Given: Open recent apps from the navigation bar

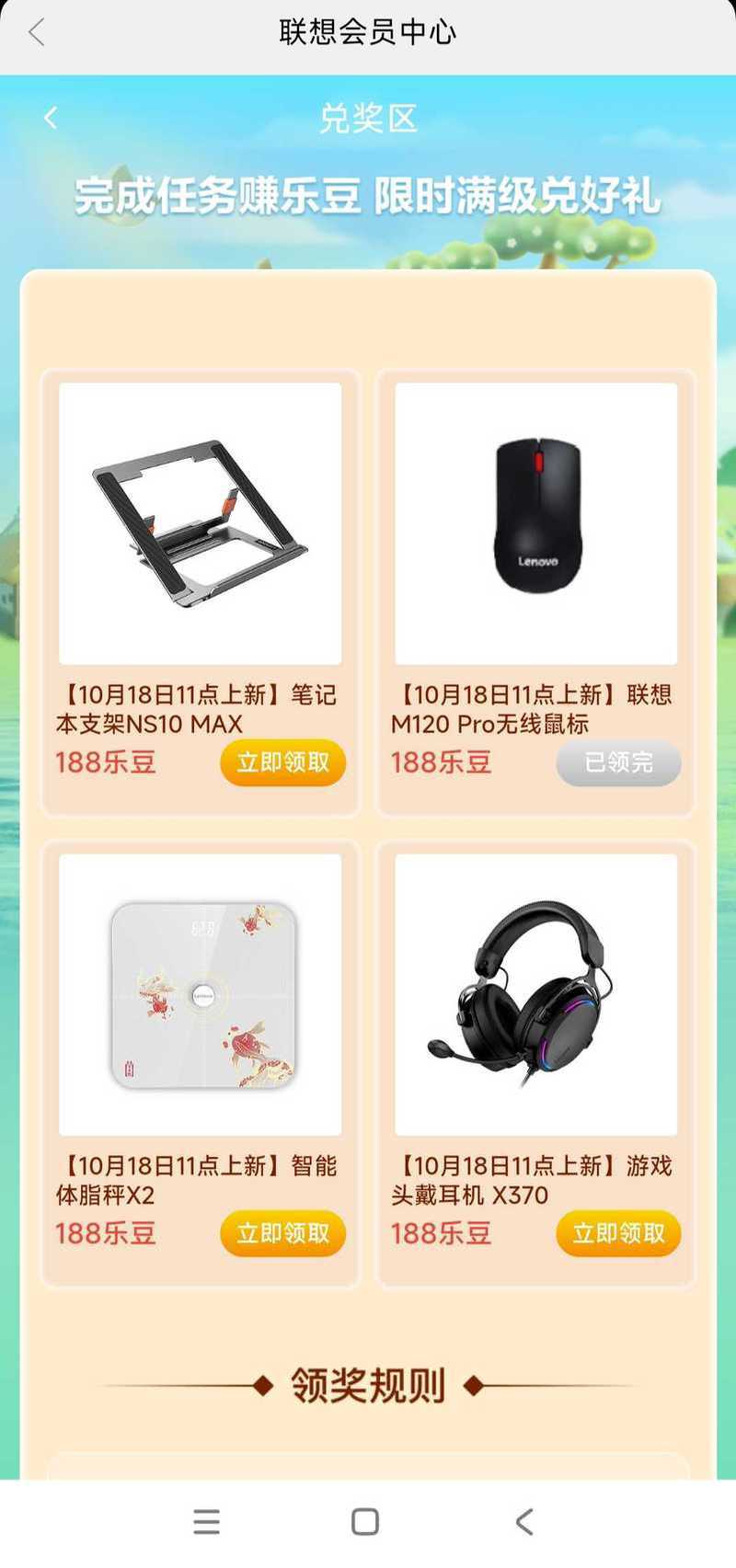Looking at the screenshot, I should pyautogui.click(x=207, y=1522).
